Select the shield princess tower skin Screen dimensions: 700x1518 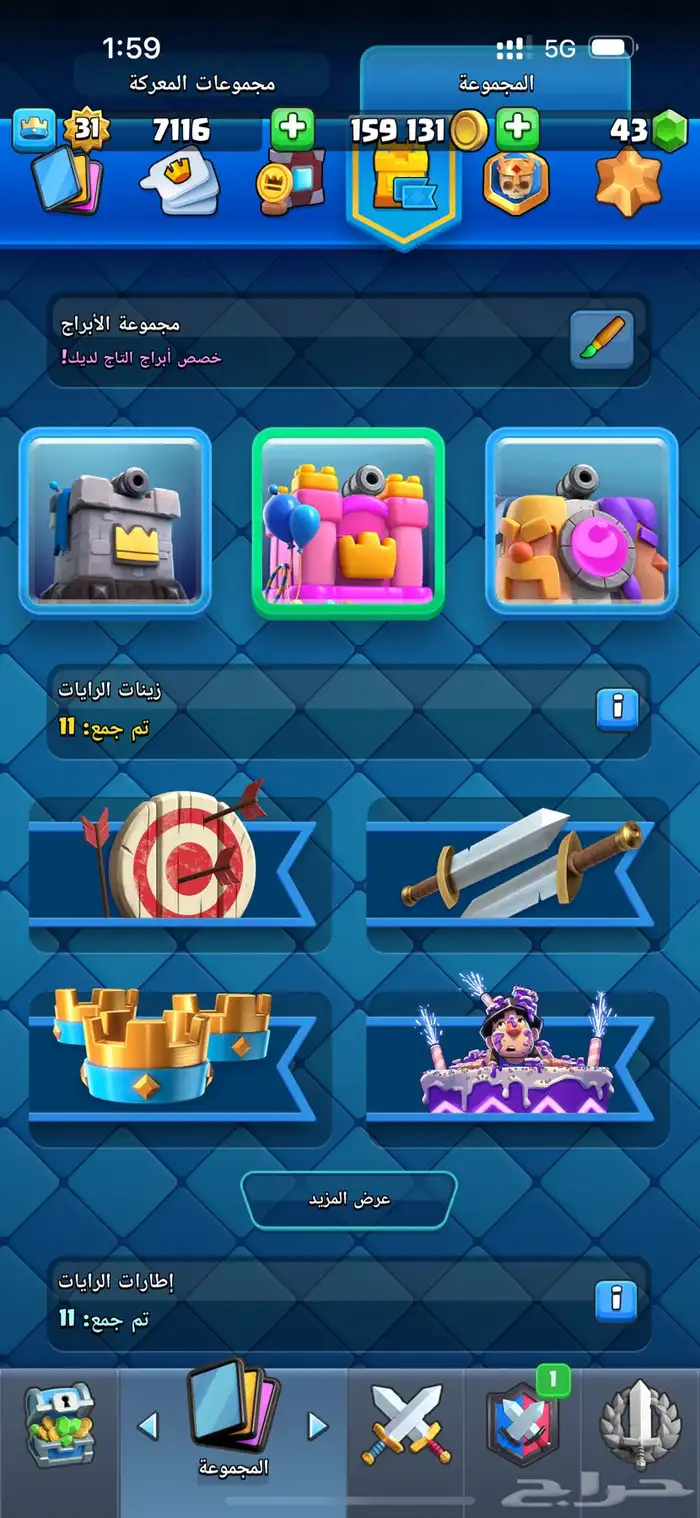(582, 521)
